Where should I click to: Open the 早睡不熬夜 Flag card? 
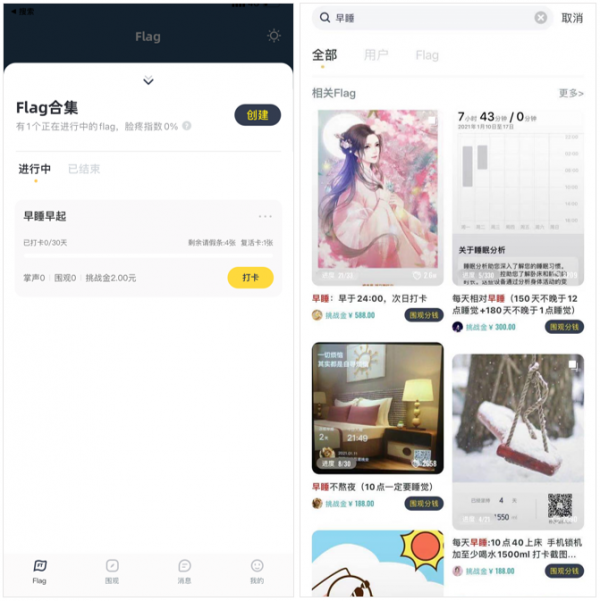tap(377, 410)
